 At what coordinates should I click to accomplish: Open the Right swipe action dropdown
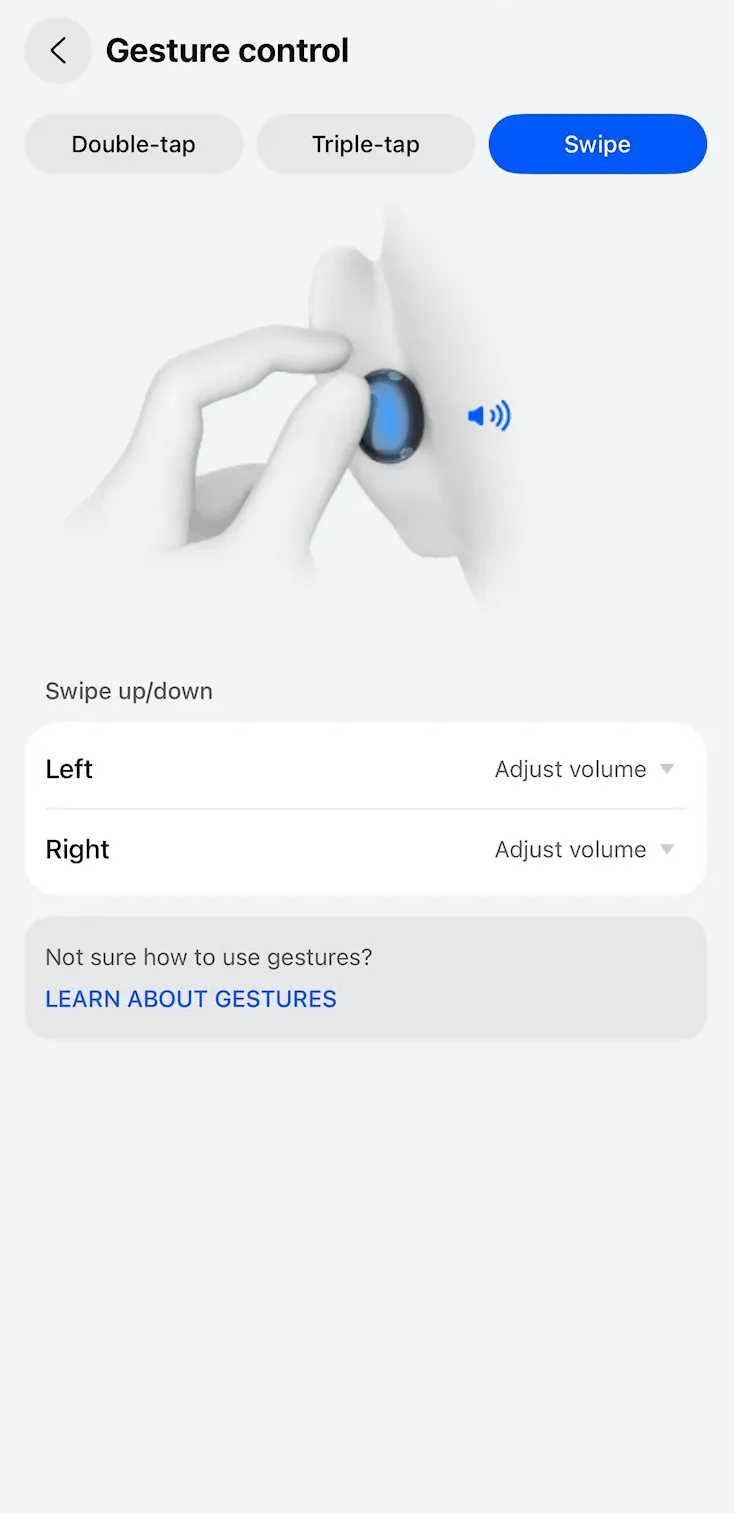click(x=584, y=849)
